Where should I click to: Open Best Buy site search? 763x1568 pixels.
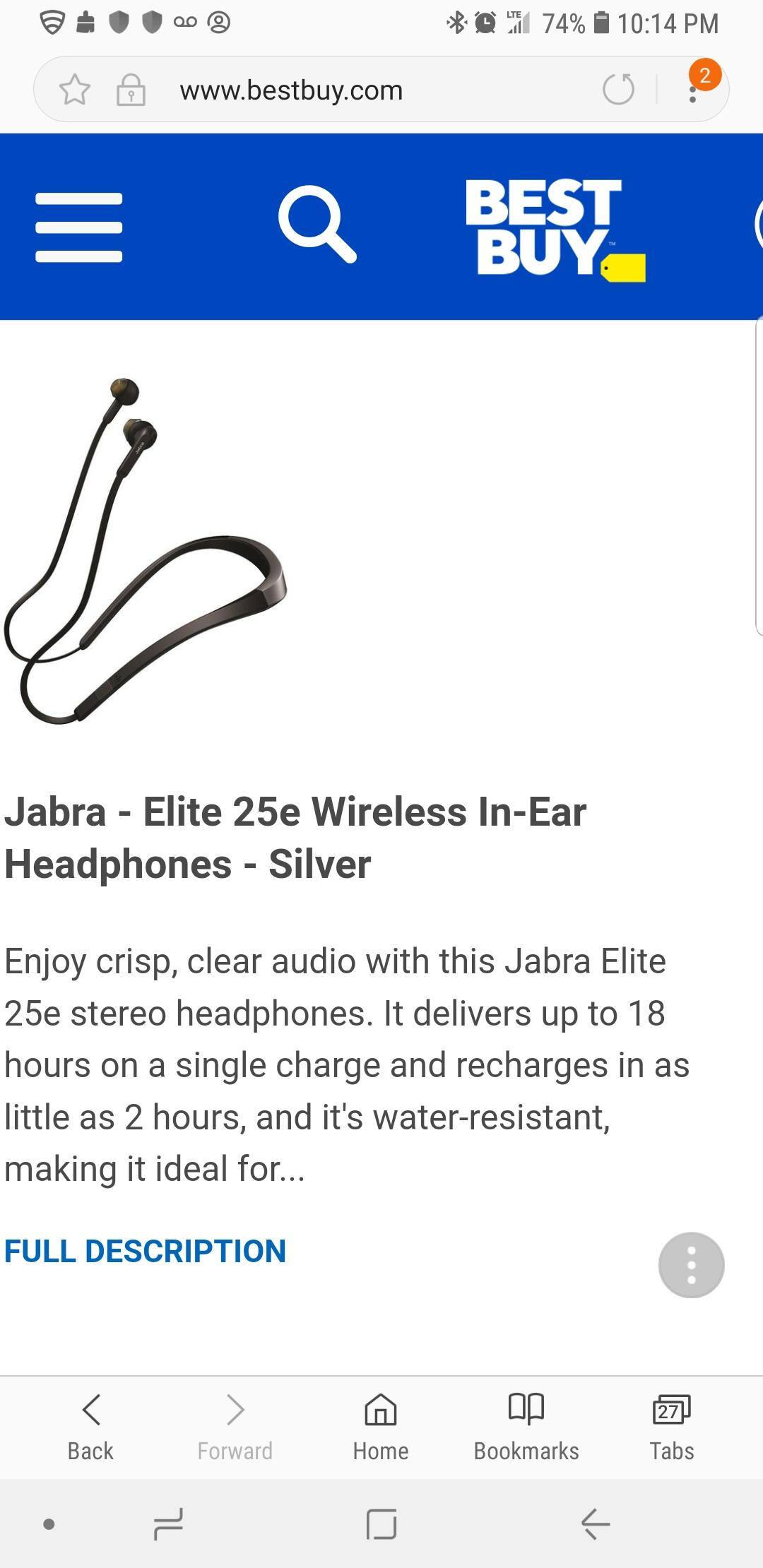click(x=317, y=225)
